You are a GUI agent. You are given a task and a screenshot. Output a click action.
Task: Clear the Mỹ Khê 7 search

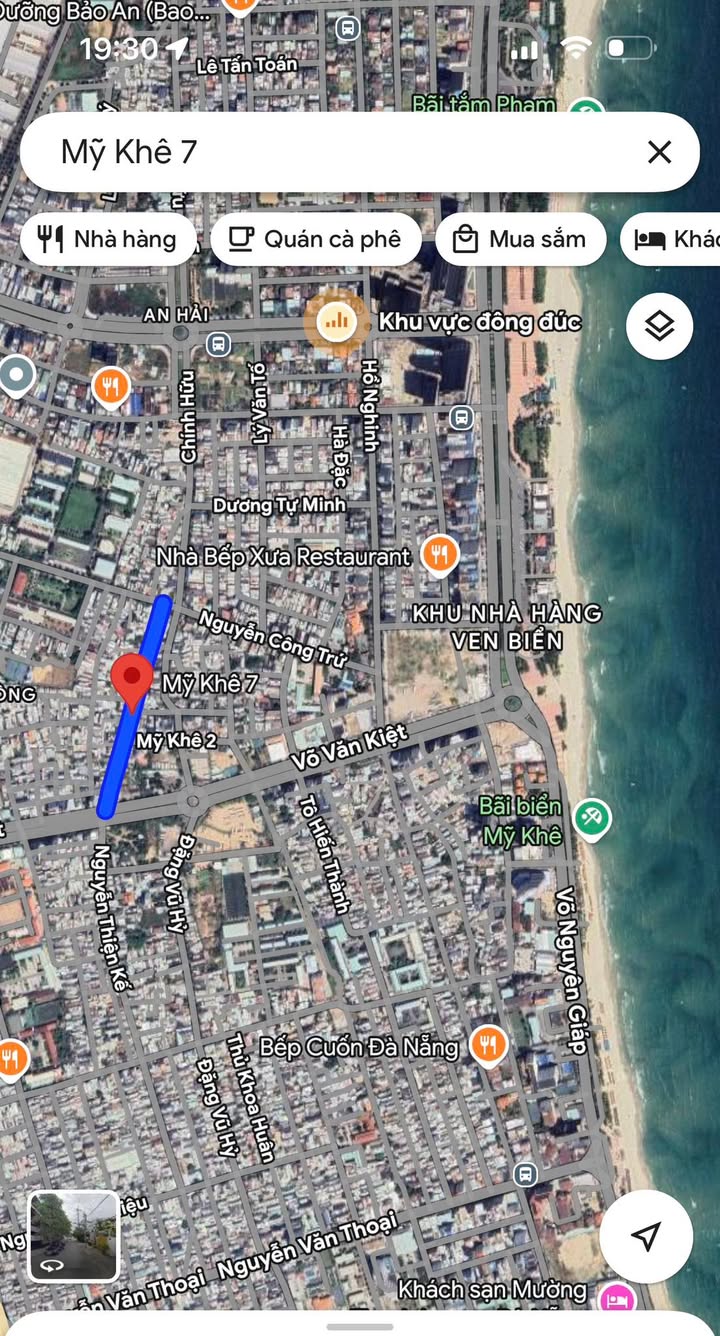tap(659, 152)
